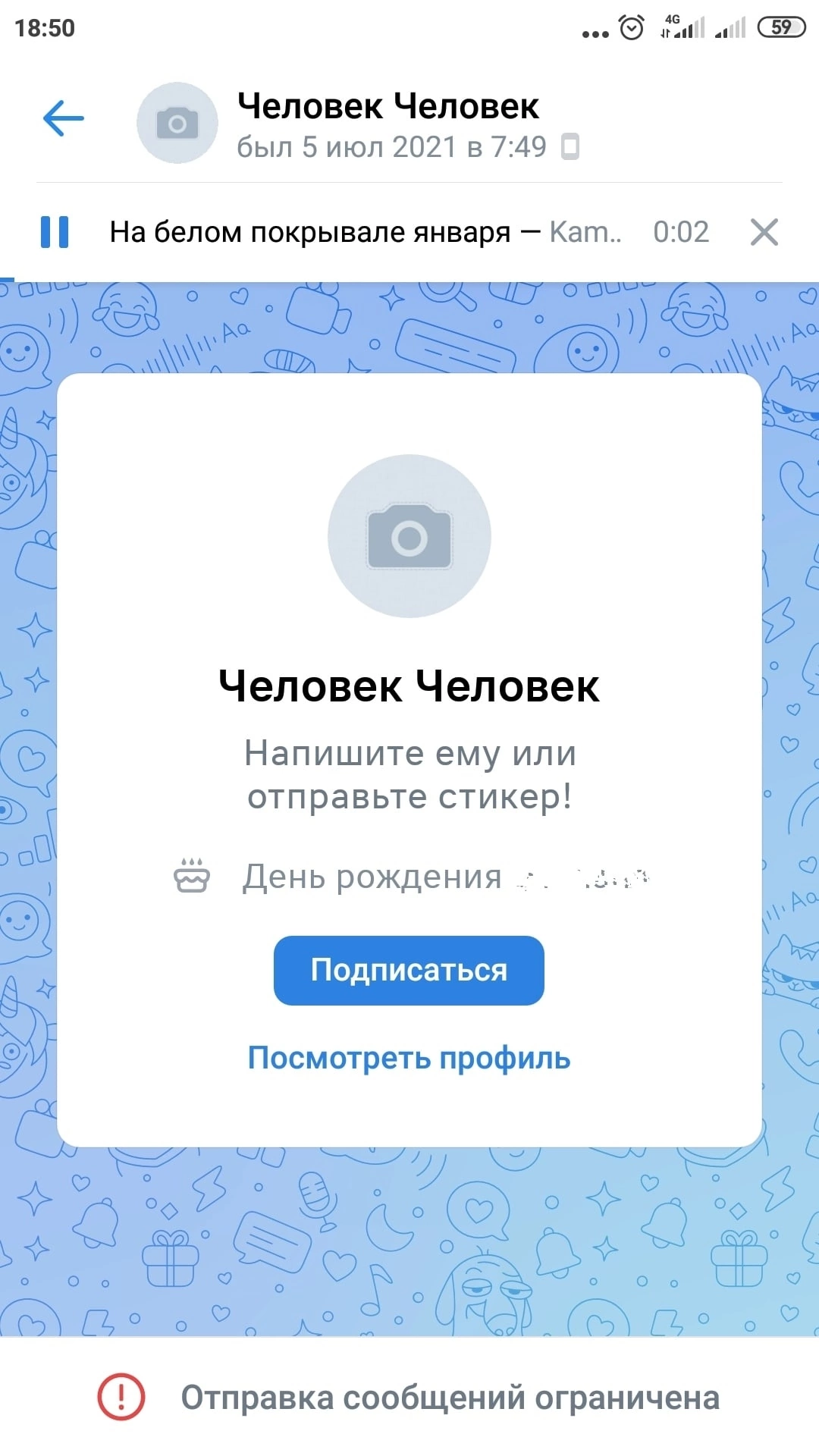This screenshot has height=1456, width=819.
Task: Go back using the header arrow
Action: click(63, 119)
